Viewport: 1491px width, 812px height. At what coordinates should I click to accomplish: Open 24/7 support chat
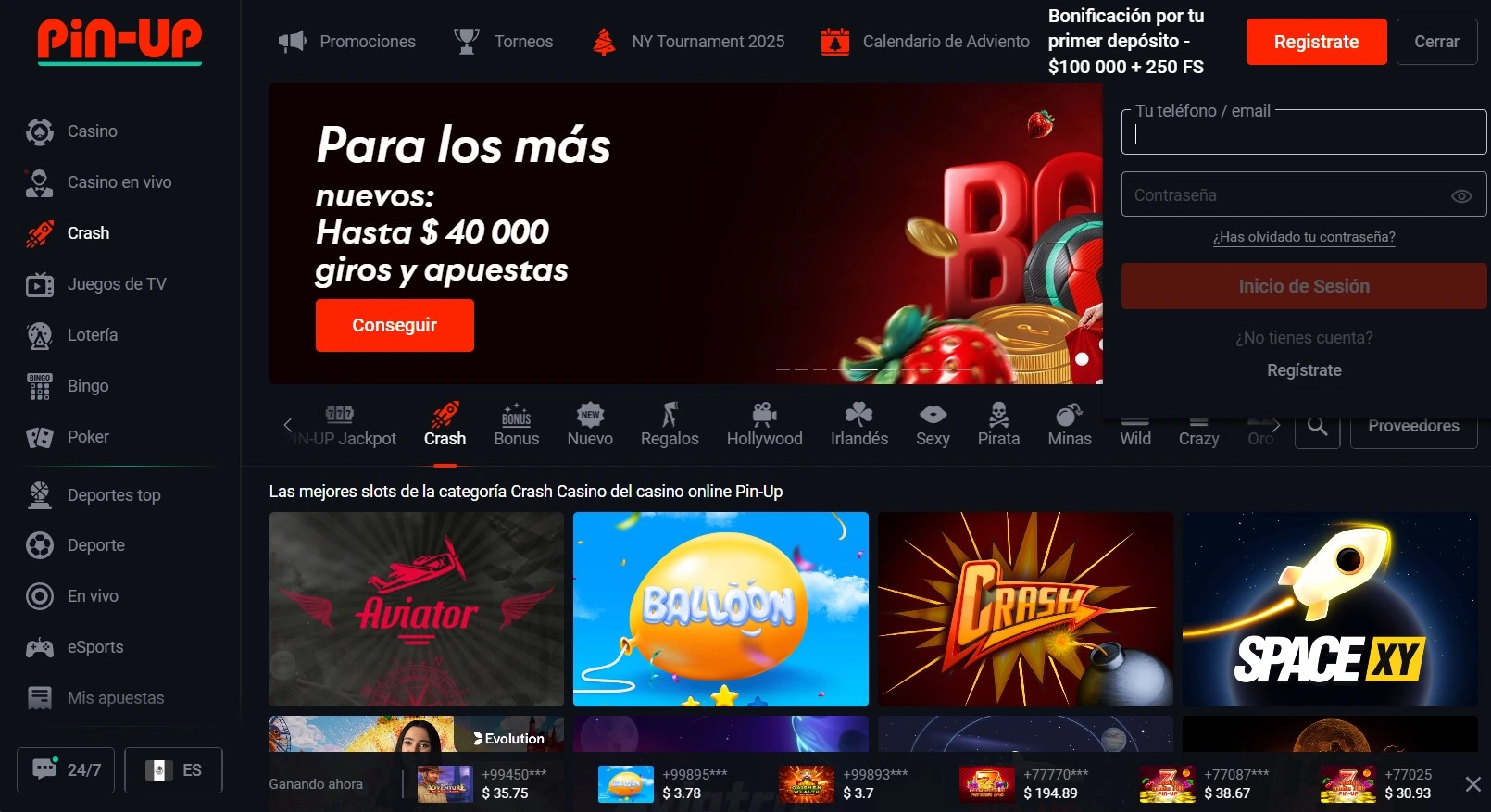[x=66, y=769]
